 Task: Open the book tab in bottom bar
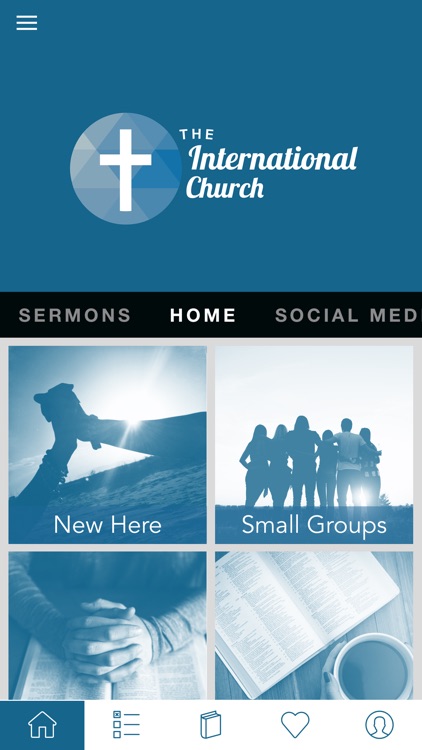(211, 725)
